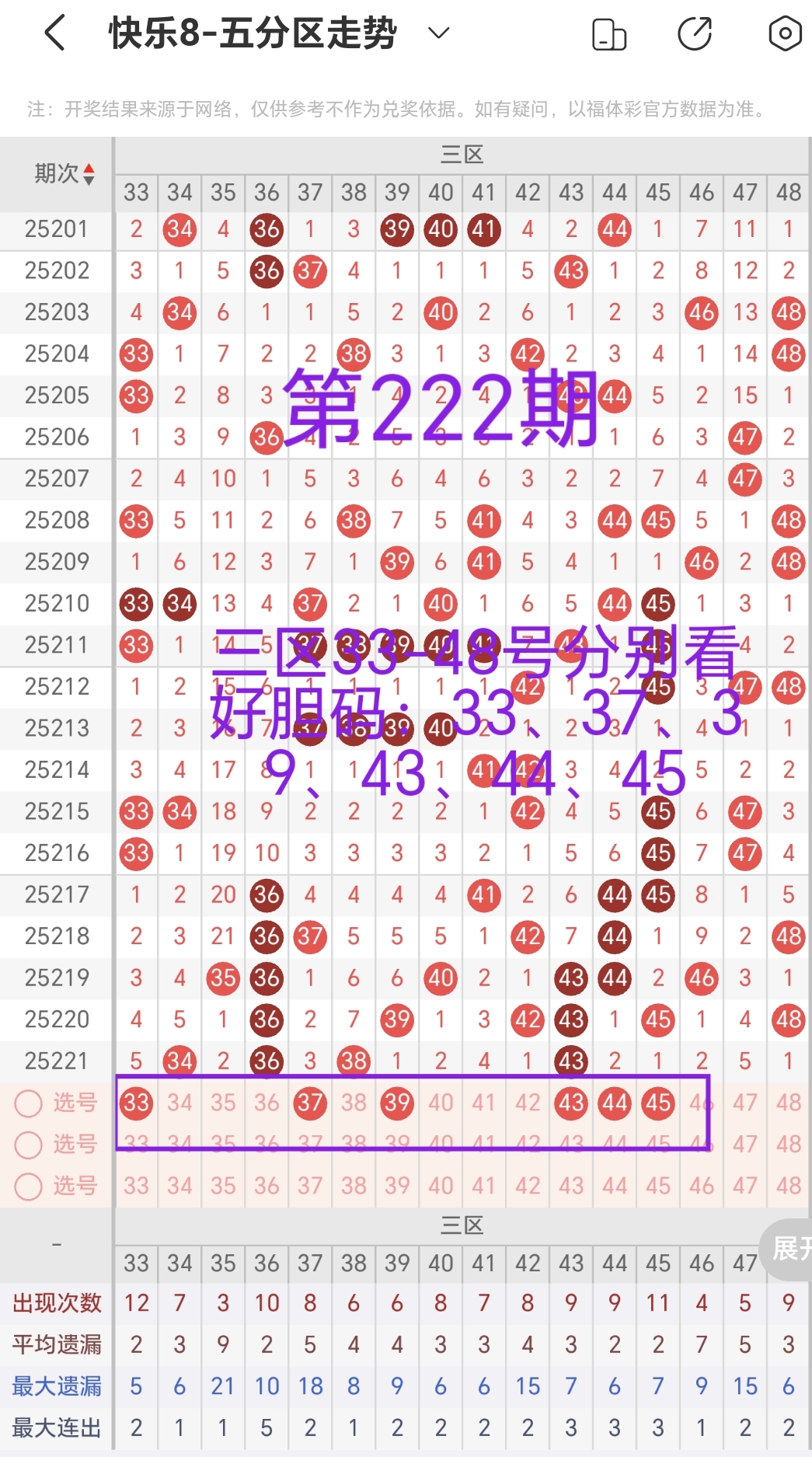Expand the title chevron to switch trend charts
The image size is (812, 1457).
437,33
